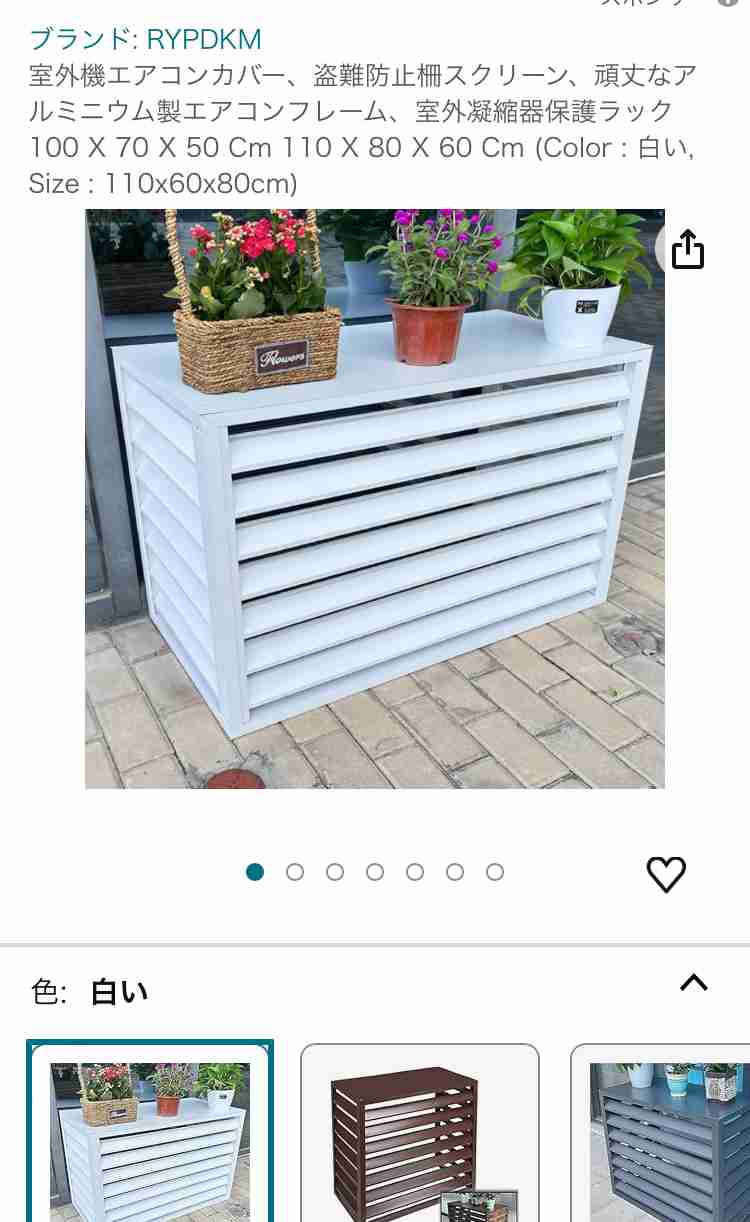This screenshot has width=750, height=1222.
Task: Select the white color option
Action: 150,1132
